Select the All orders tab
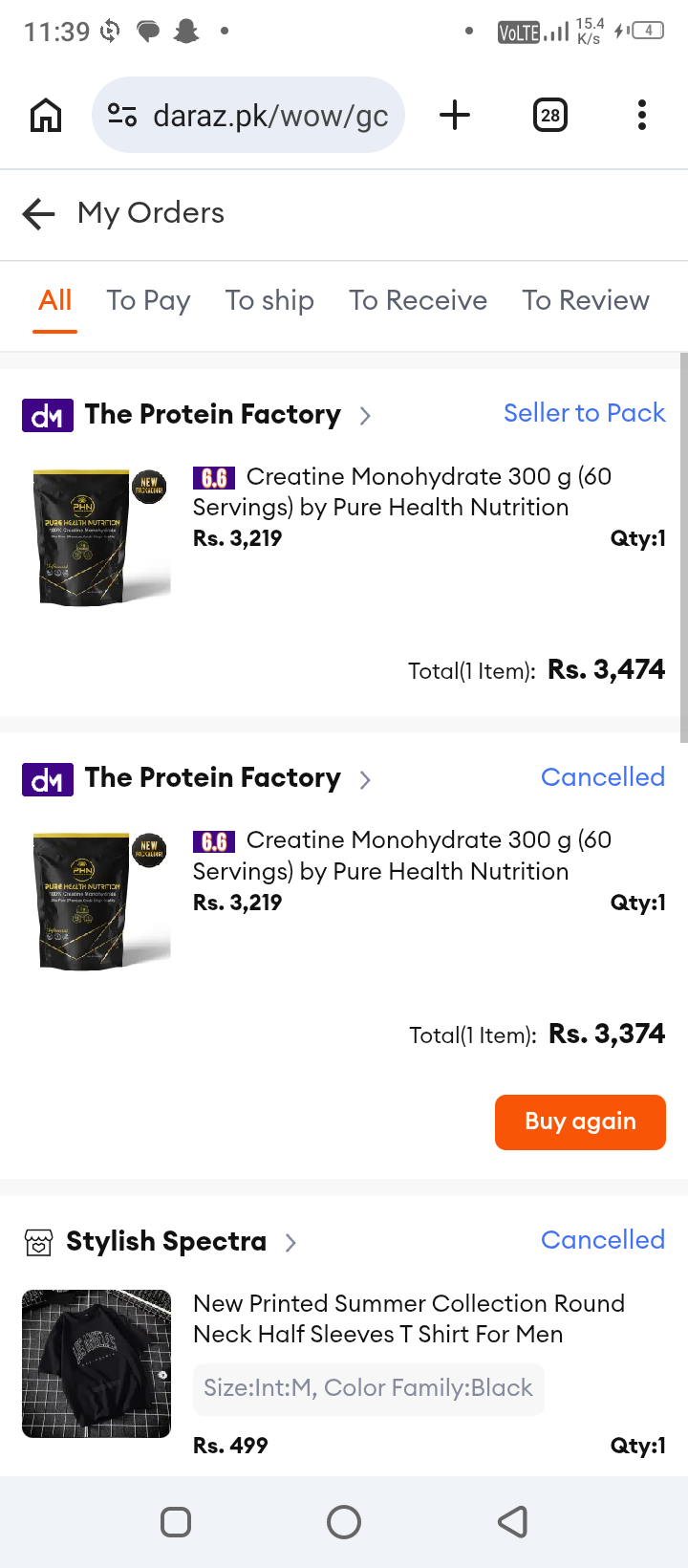The height and width of the screenshot is (1568, 688). pyautogui.click(x=55, y=300)
